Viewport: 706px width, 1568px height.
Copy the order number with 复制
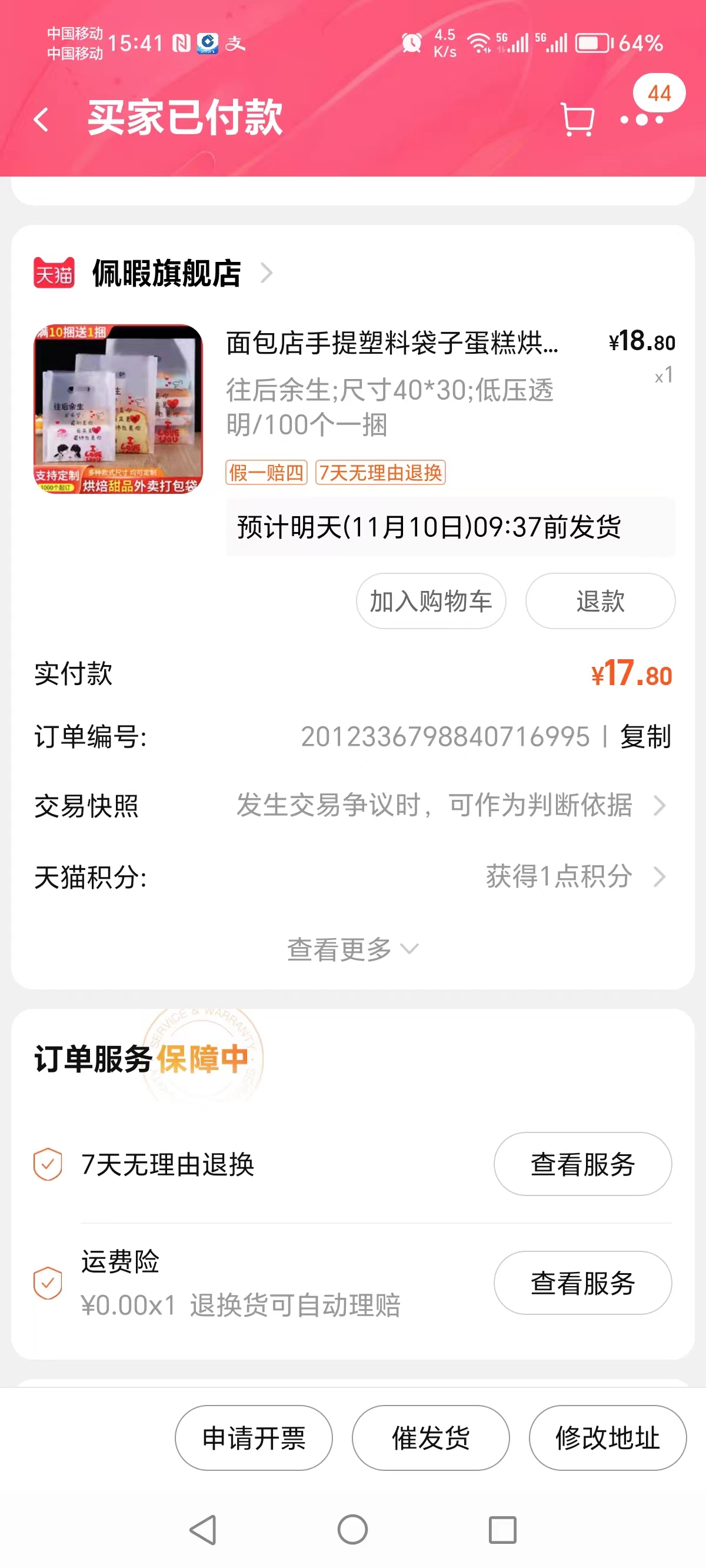645,736
